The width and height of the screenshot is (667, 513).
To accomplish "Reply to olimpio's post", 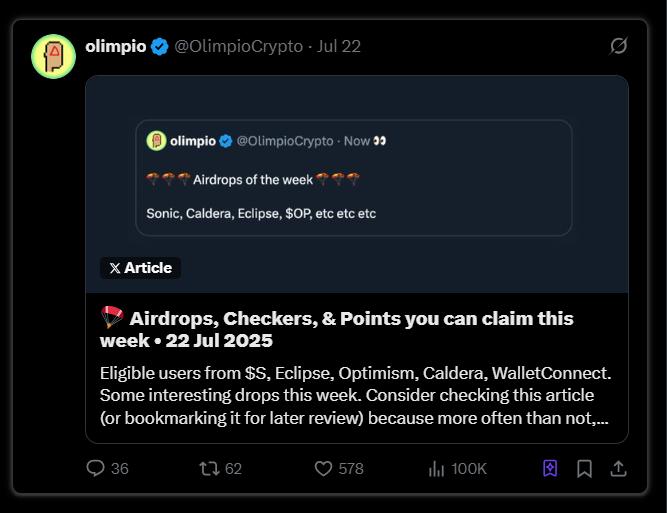I will (x=96, y=468).
